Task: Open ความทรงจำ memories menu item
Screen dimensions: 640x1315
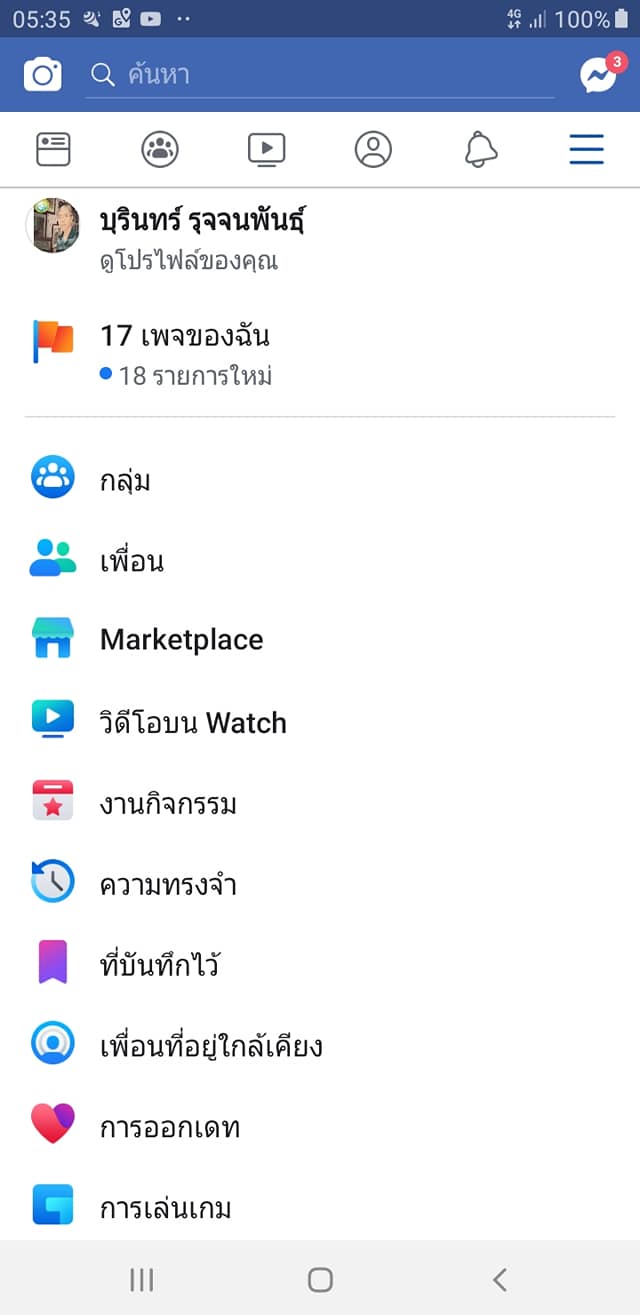Action: pos(168,884)
